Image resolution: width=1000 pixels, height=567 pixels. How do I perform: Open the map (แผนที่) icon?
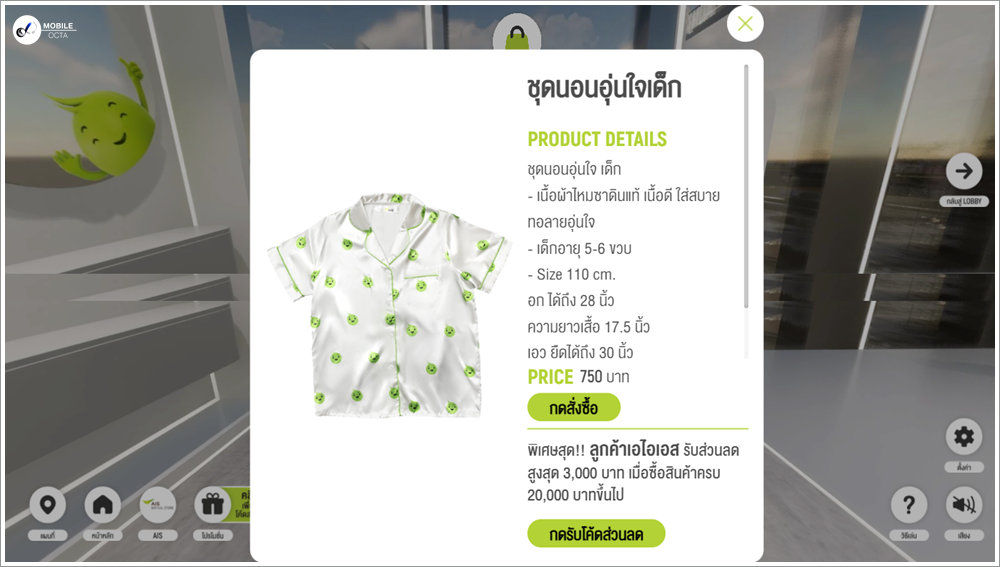48,505
